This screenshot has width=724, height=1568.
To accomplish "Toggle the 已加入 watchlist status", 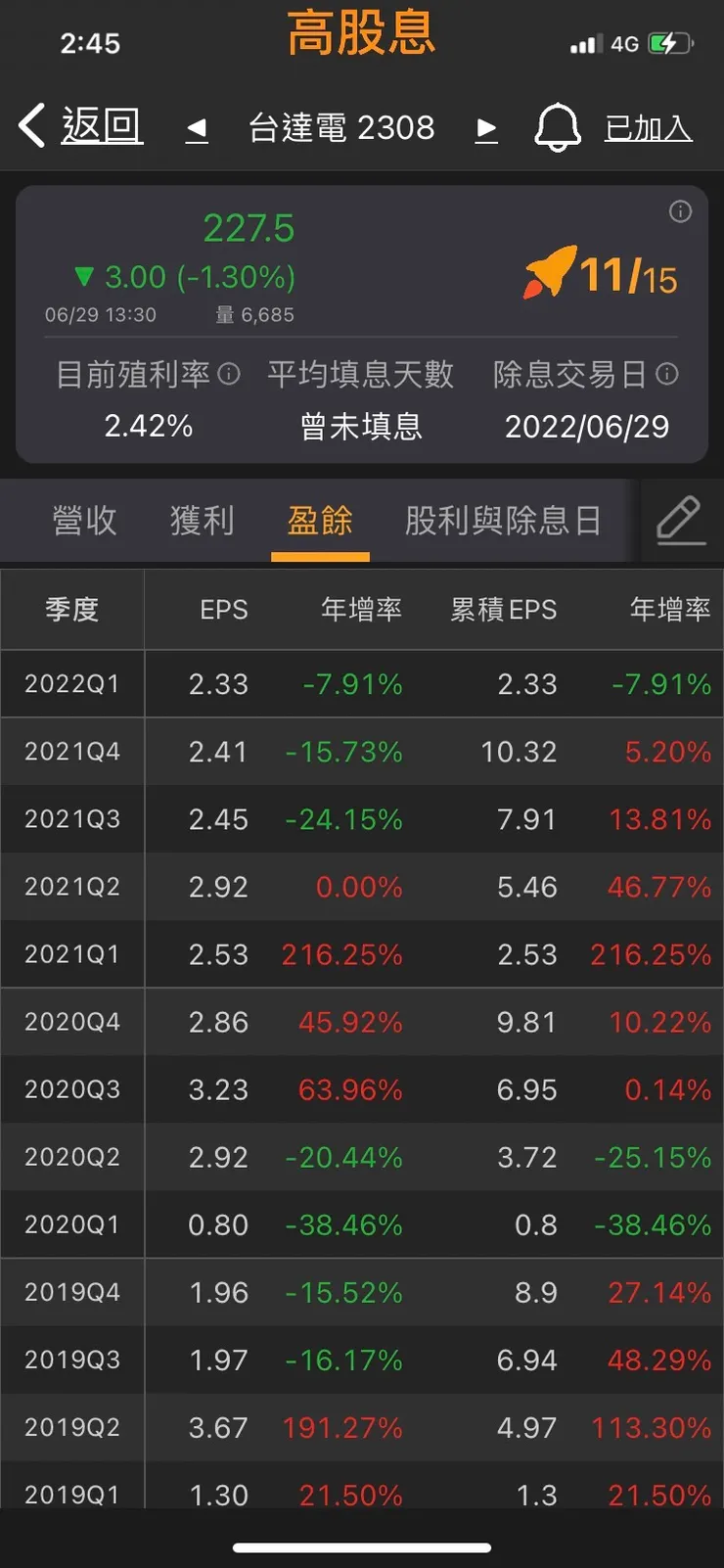I will (649, 127).
